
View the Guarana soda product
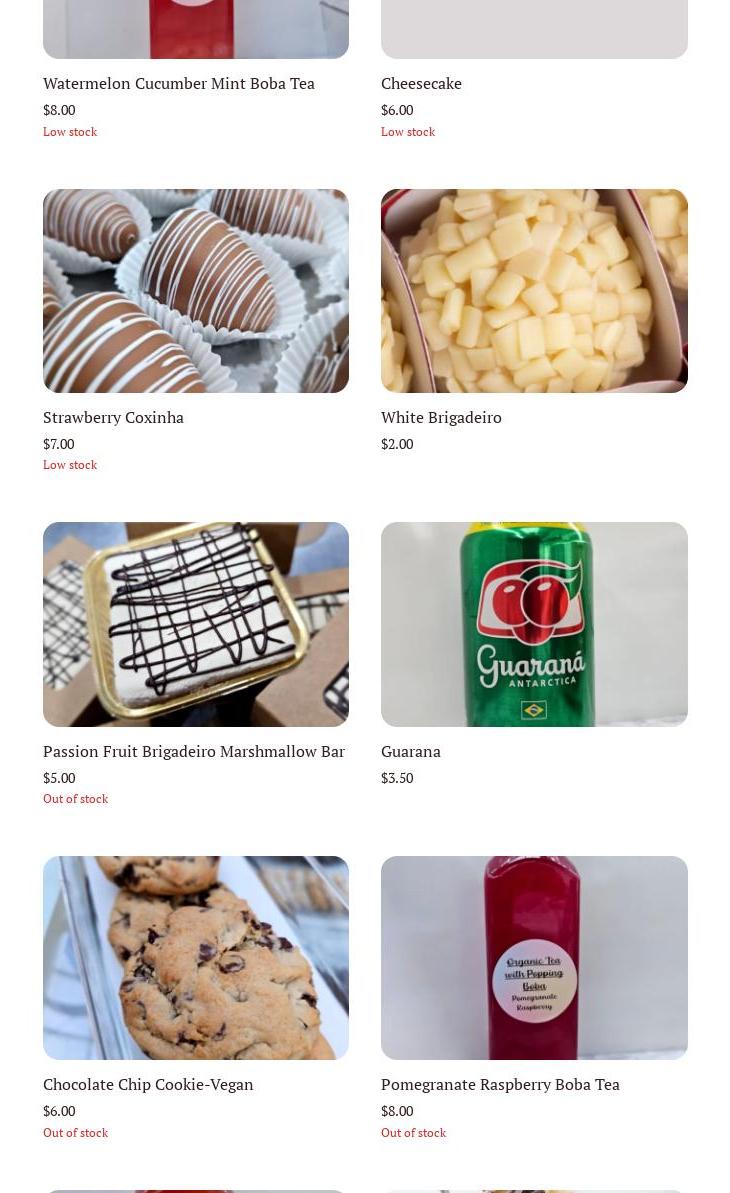click(534, 624)
